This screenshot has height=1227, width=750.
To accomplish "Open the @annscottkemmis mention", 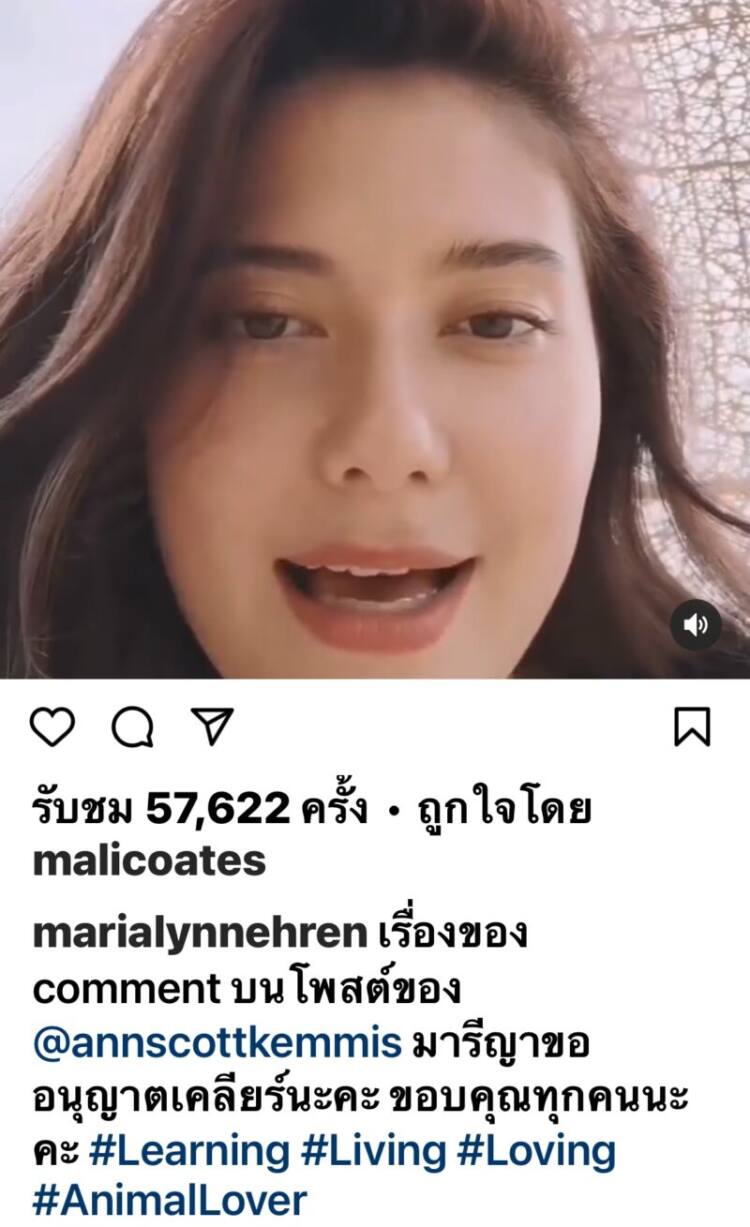I will pos(217,1043).
